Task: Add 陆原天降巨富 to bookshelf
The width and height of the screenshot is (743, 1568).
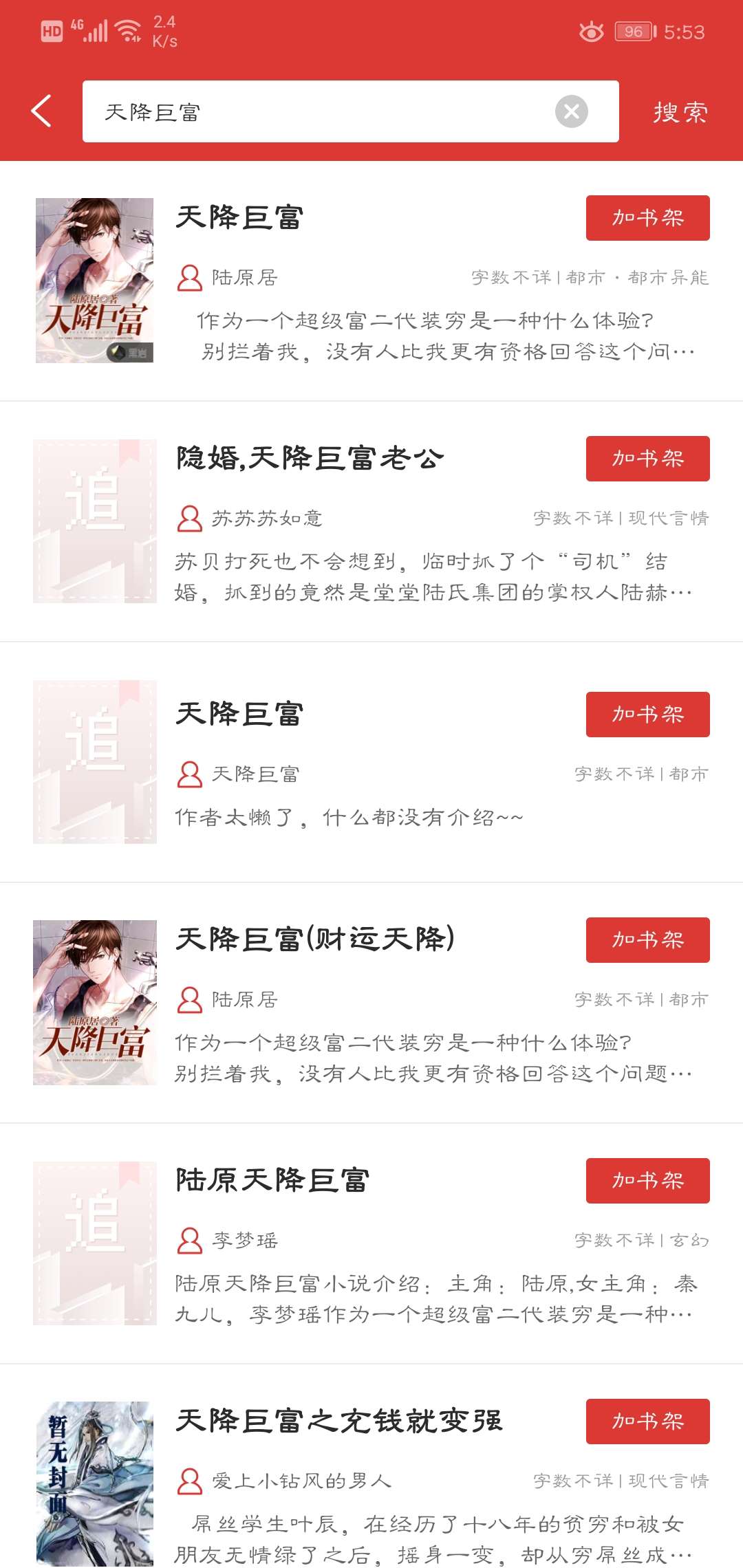Action: click(648, 1181)
